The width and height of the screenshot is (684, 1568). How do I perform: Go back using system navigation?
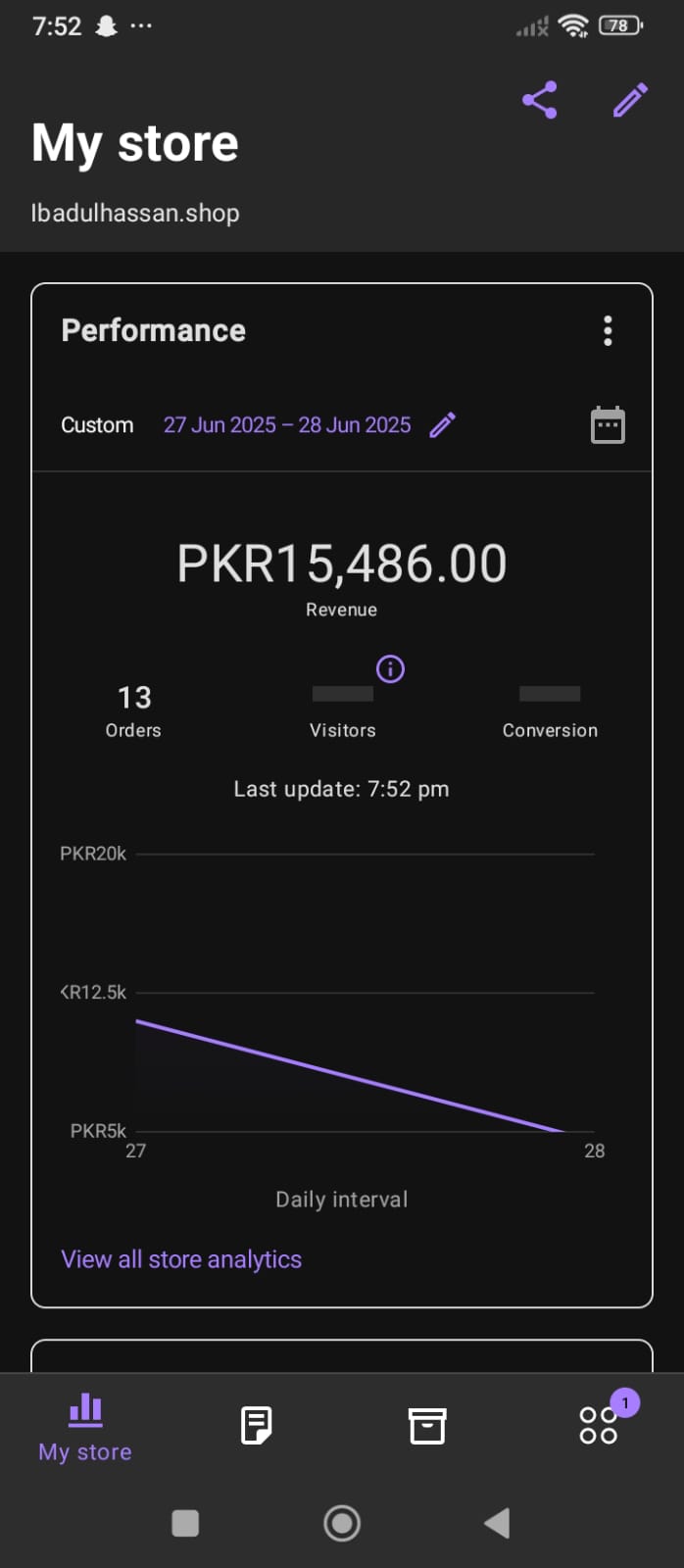tap(497, 1523)
